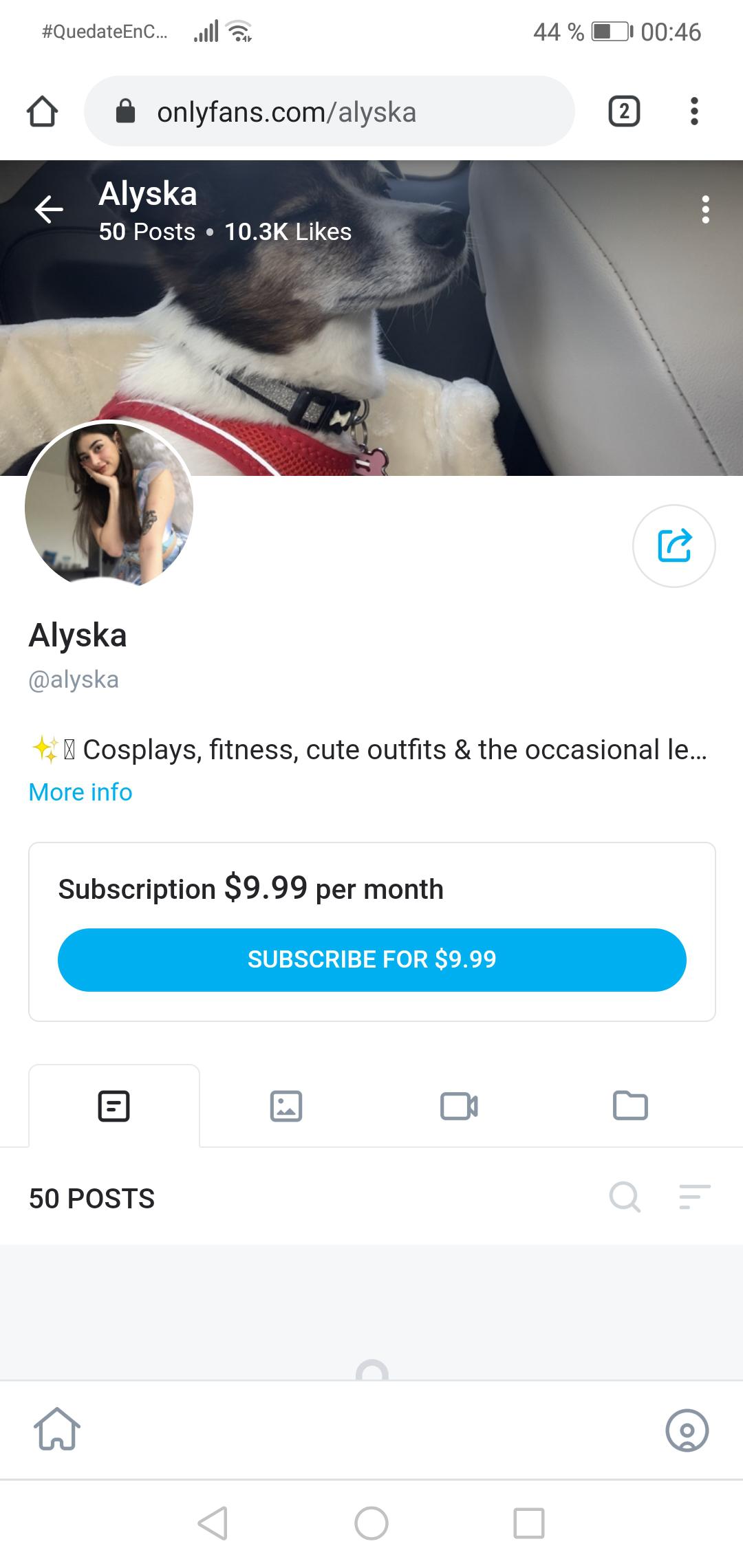Edit the onlyfans.com/alyska address bar
Viewport: 743px width, 1568px height.
click(x=329, y=111)
